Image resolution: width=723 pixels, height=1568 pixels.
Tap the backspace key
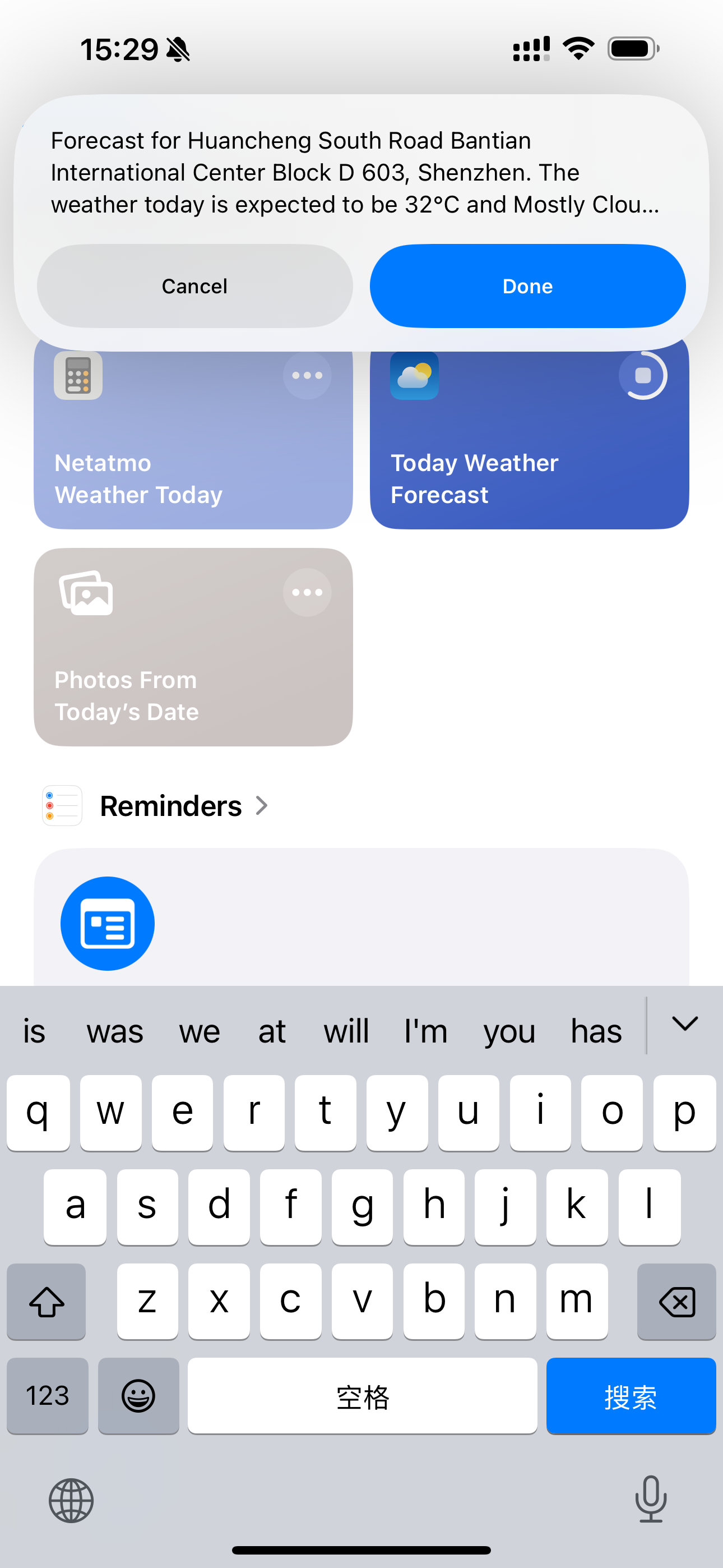click(x=676, y=1302)
